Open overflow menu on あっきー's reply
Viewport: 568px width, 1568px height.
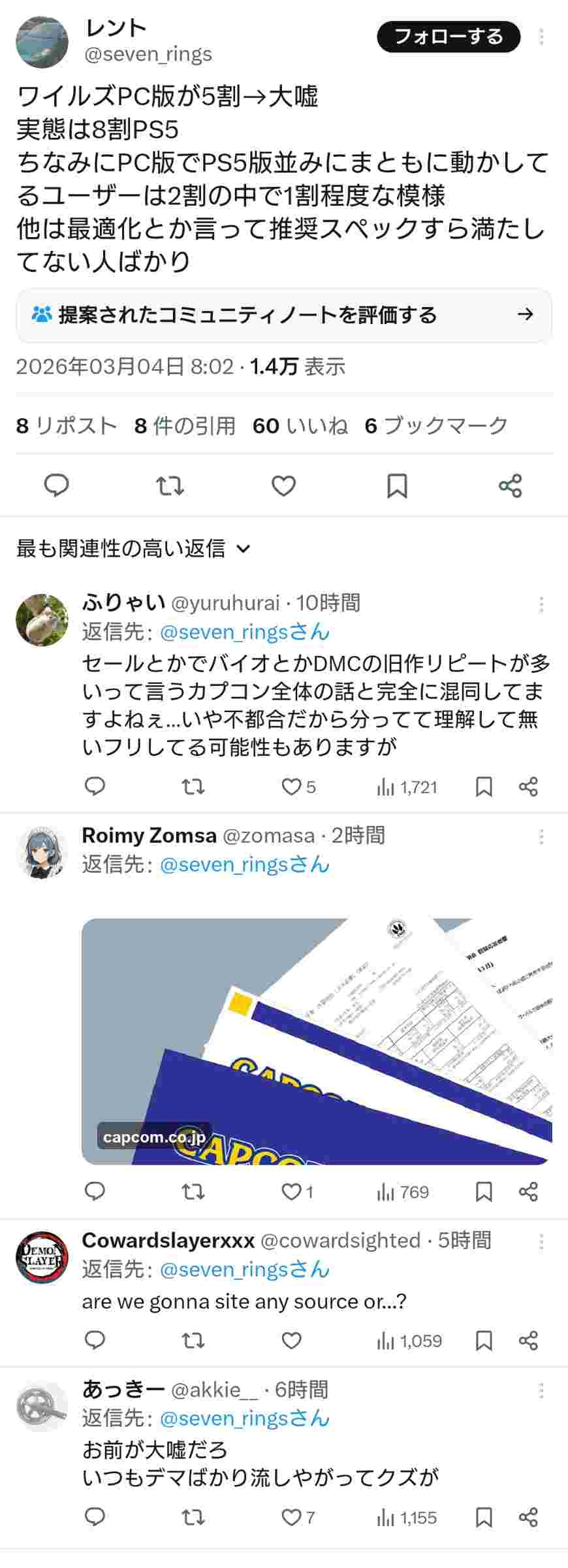pyautogui.click(x=541, y=1391)
